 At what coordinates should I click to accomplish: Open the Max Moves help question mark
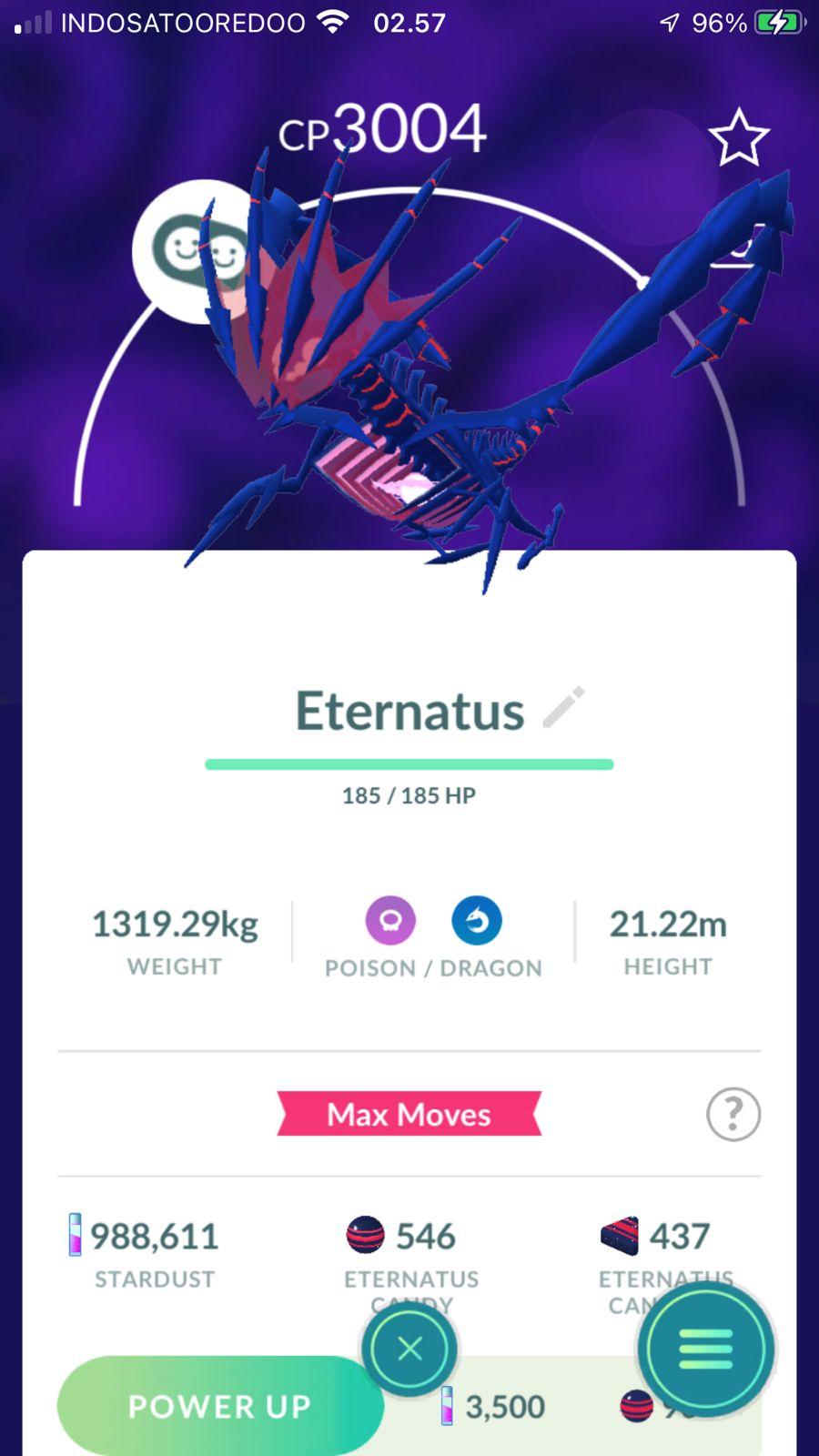point(733,1114)
